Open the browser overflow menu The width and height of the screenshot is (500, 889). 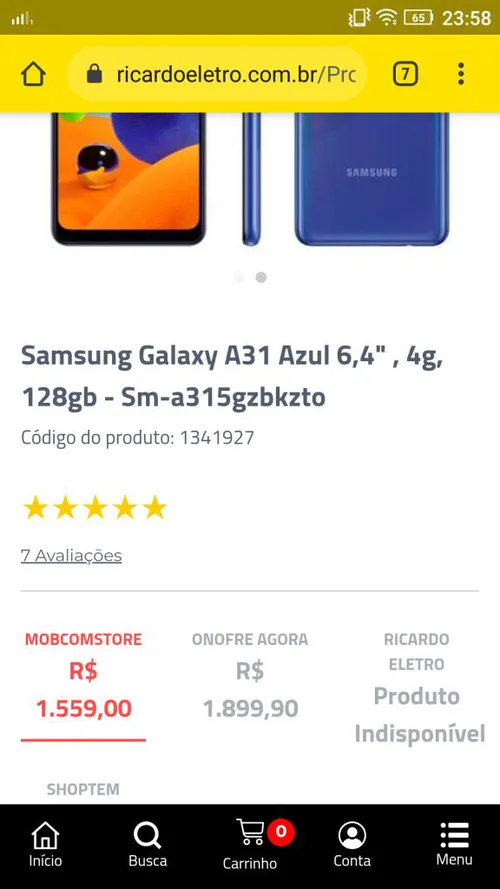(x=461, y=74)
